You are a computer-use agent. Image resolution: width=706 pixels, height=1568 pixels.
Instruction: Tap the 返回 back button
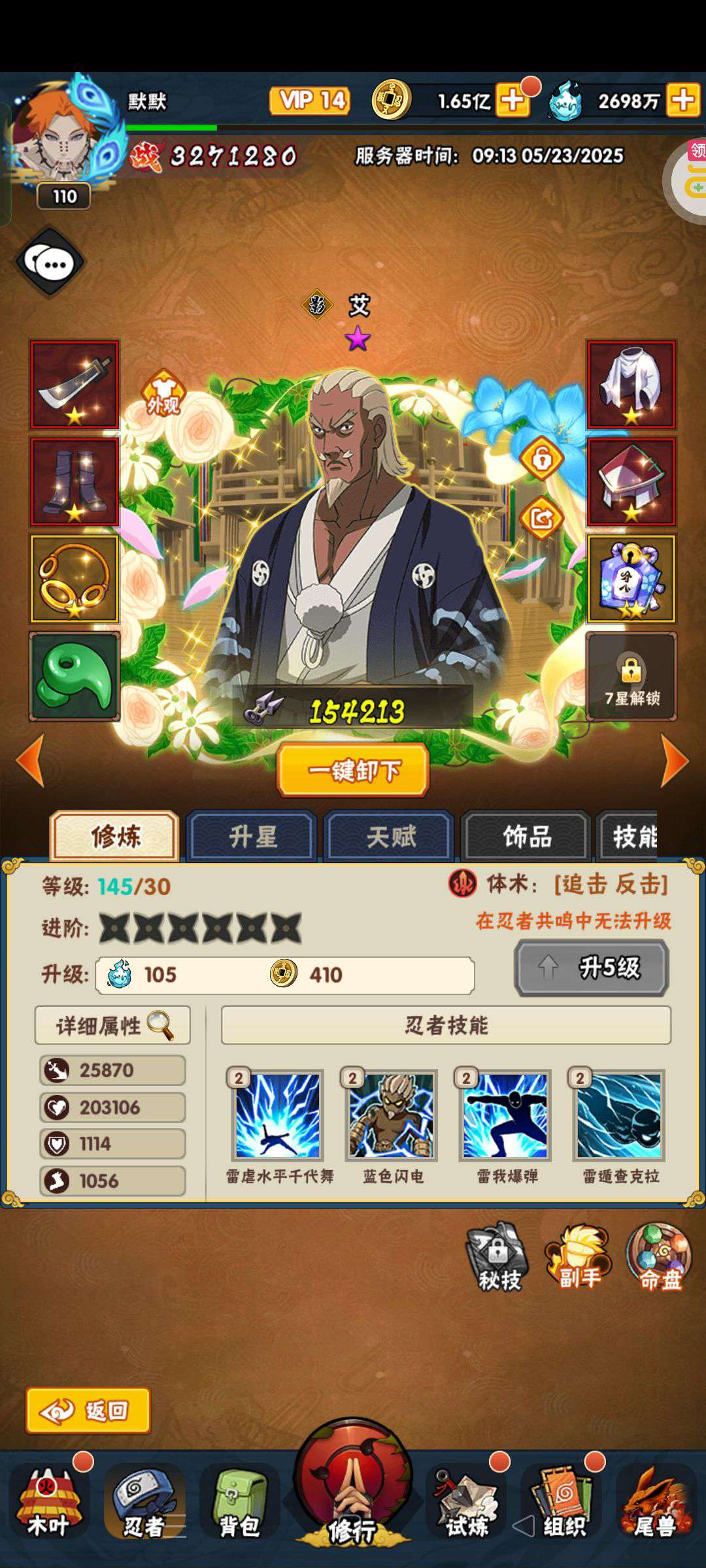pyautogui.click(x=88, y=1411)
